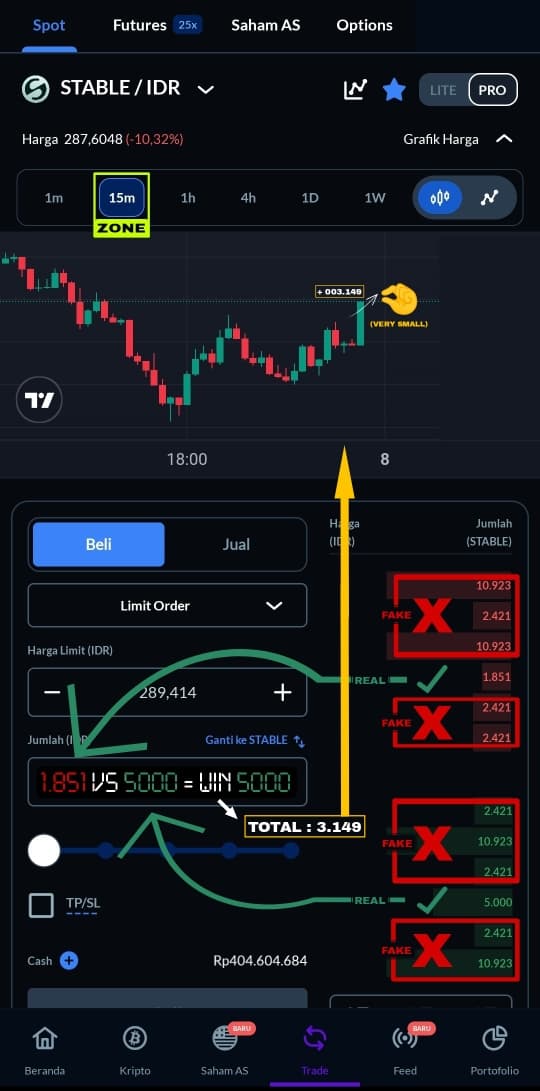The width and height of the screenshot is (540, 1091).
Task: Open the Options tab
Action: tap(364, 26)
